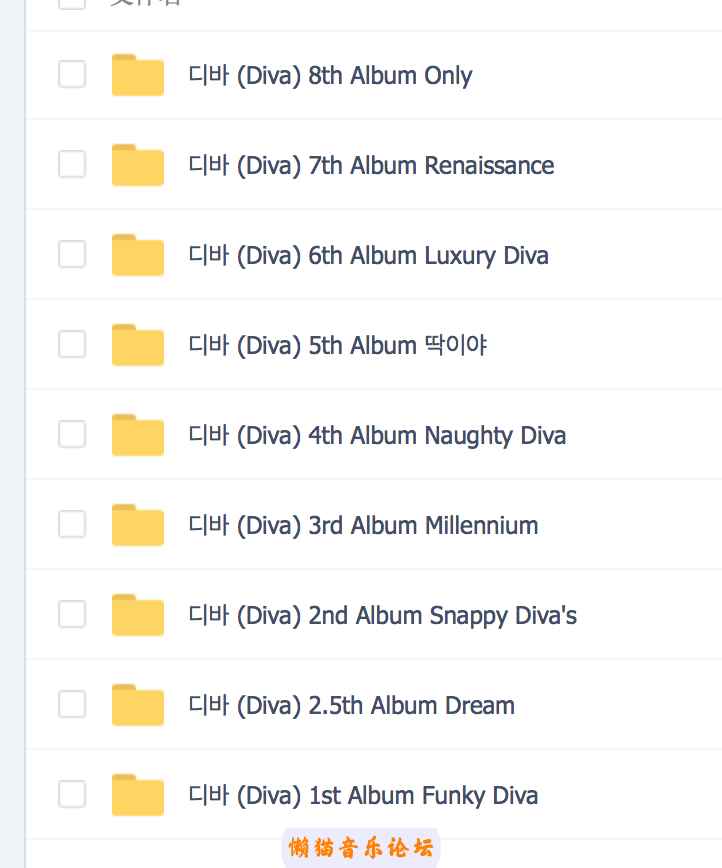Image resolution: width=722 pixels, height=868 pixels.
Task: Open the 4th Album Naughty Diva folder
Action: coord(377,436)
